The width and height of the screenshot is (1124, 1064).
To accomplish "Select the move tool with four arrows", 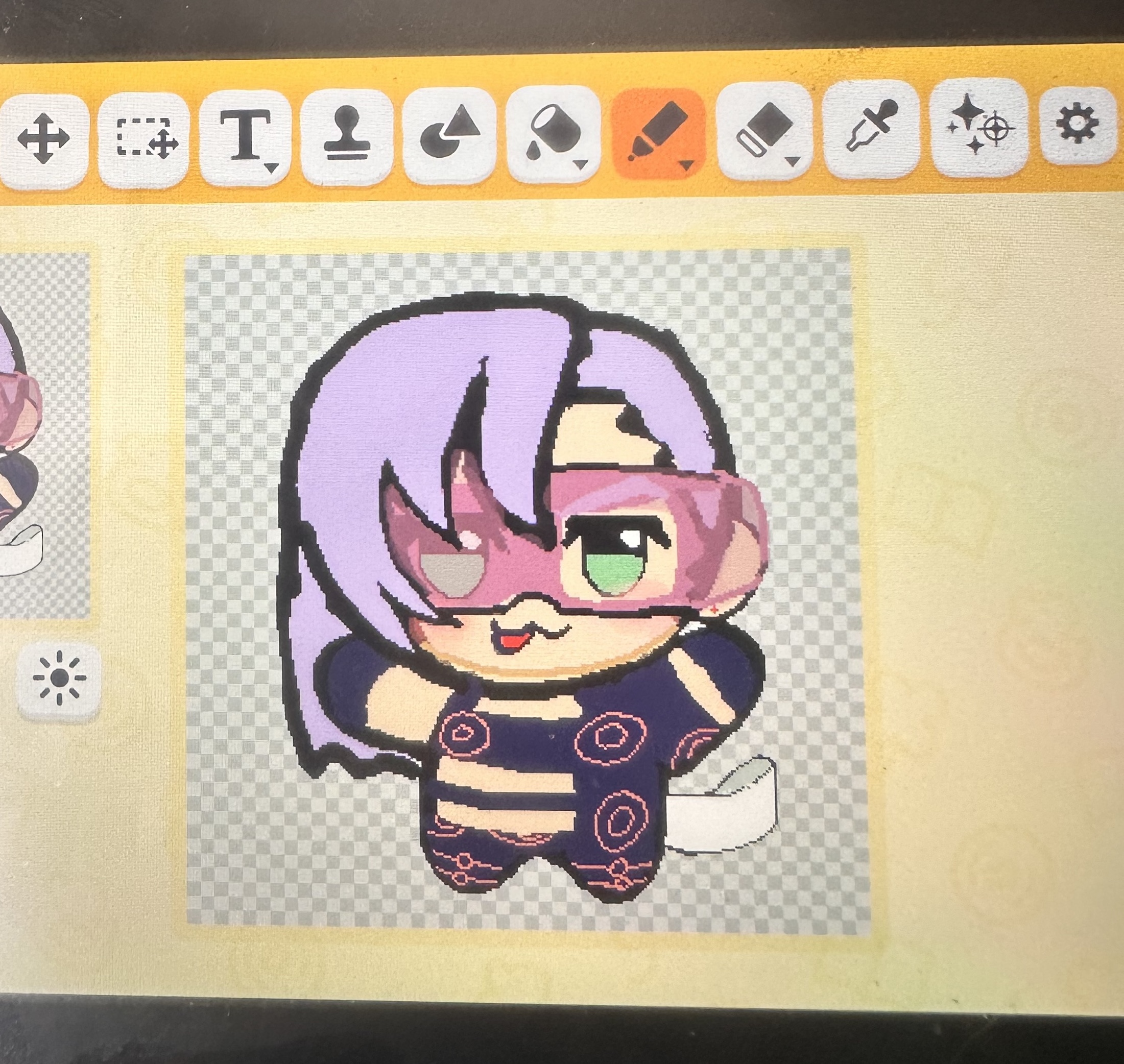I will [x=44, y=139].
